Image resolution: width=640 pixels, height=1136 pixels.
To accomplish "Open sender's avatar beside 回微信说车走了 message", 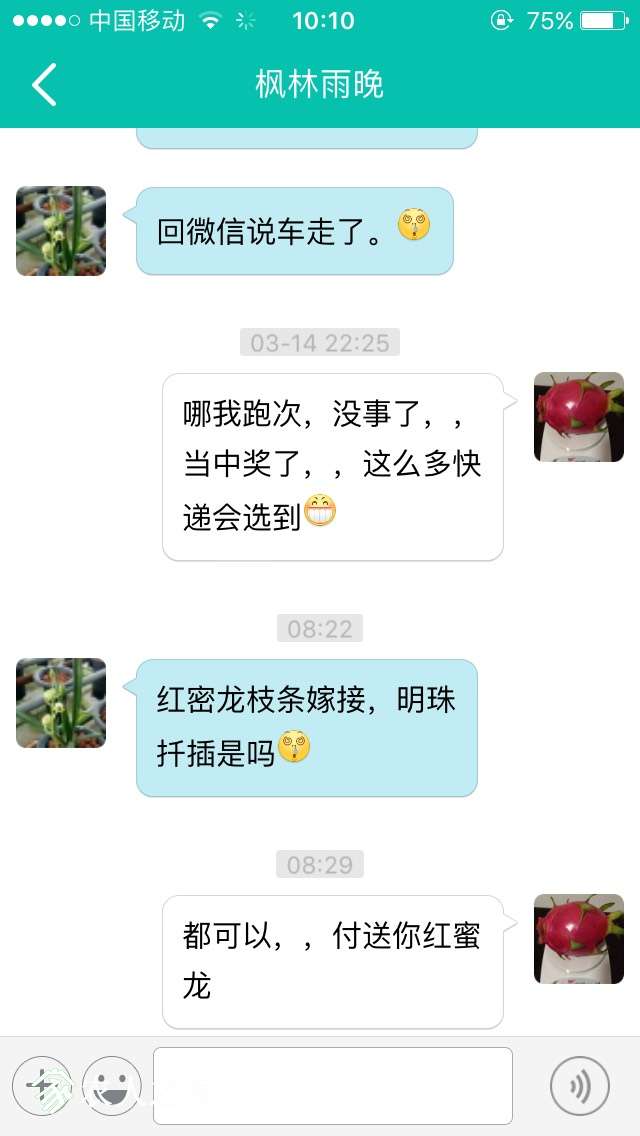I will coord(61,231).
